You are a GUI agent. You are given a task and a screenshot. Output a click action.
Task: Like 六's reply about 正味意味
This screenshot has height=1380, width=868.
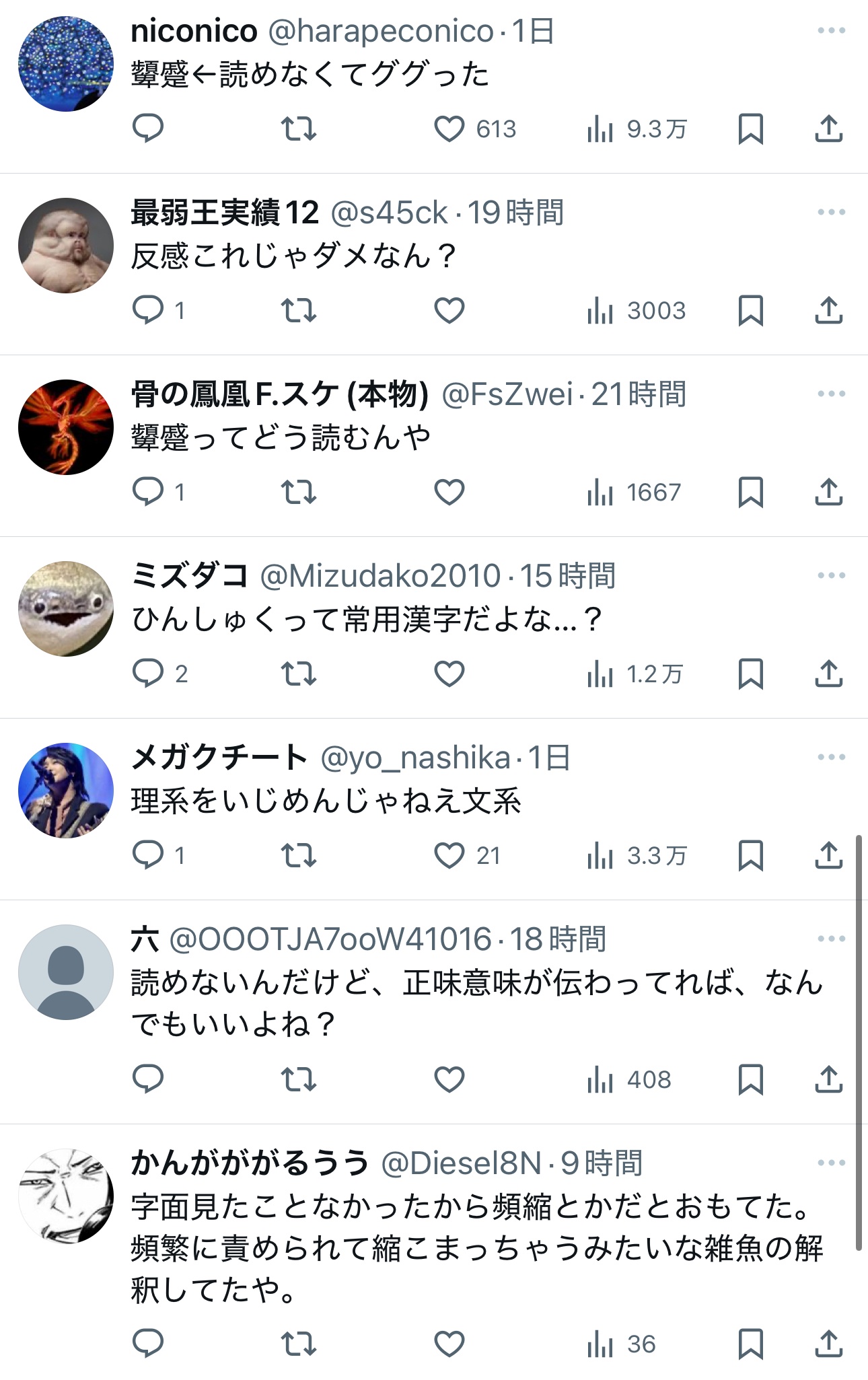[x=449, y=1079]
